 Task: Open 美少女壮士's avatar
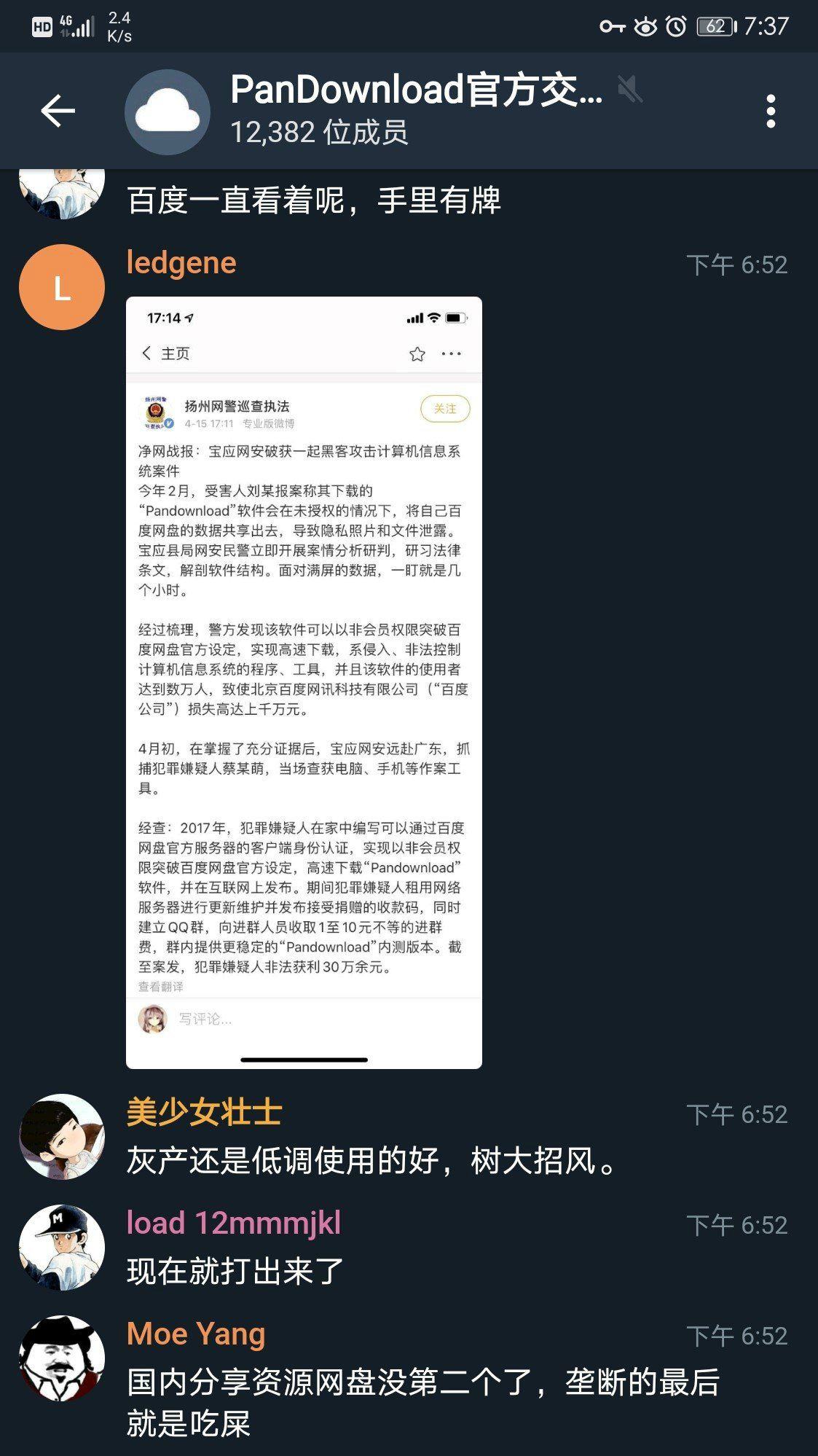(62, 1136)
